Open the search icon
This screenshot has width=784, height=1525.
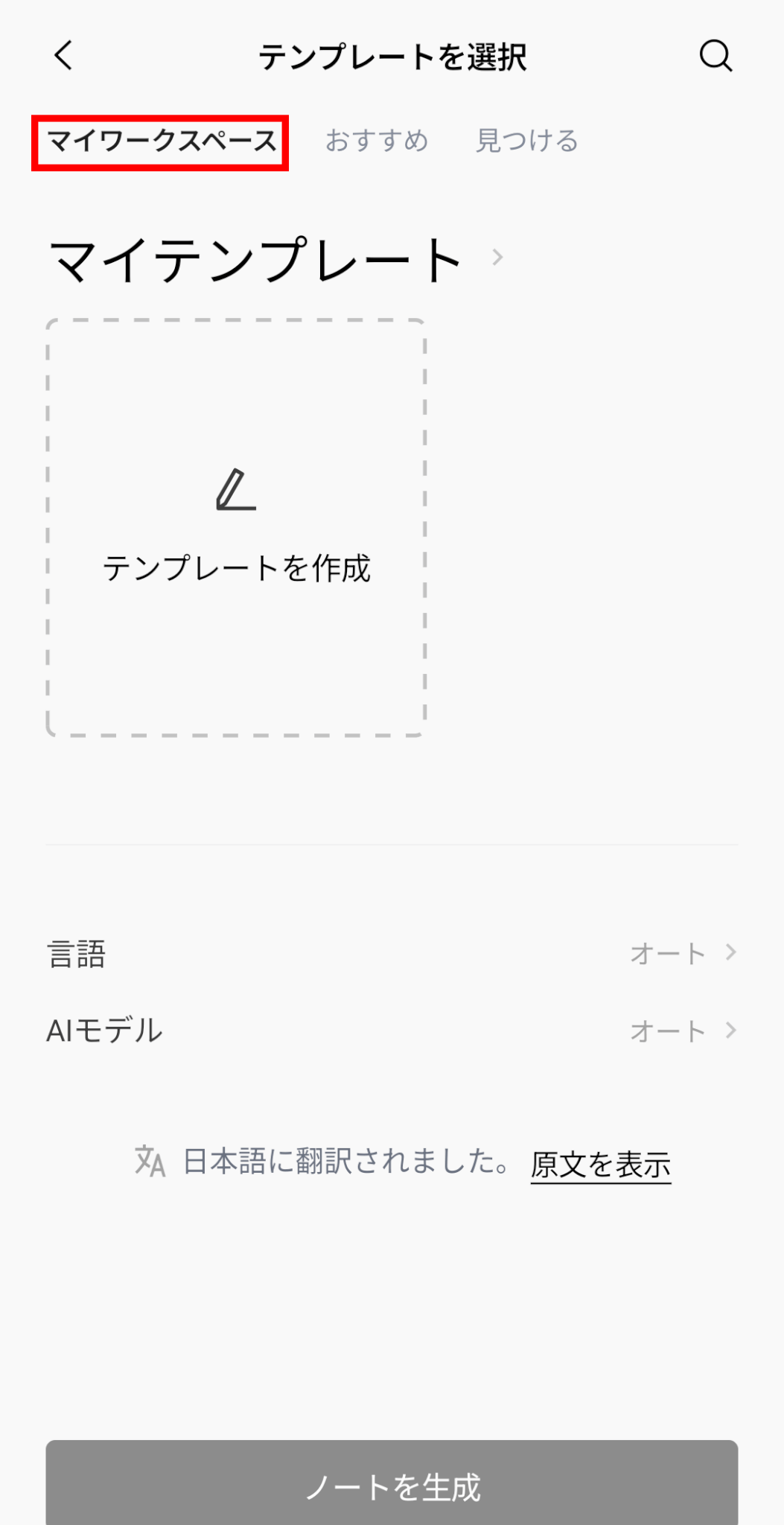click(x=716, y=56)
